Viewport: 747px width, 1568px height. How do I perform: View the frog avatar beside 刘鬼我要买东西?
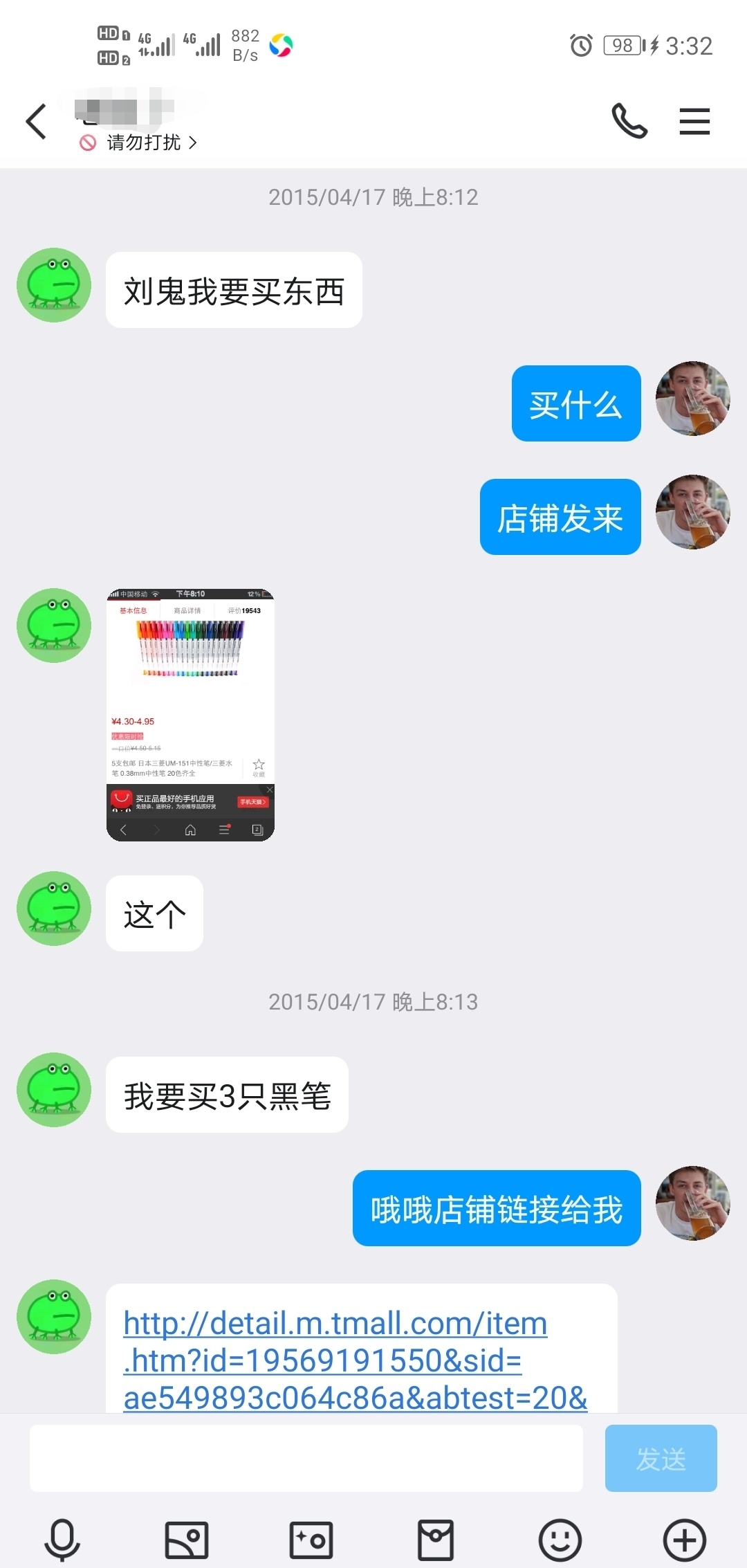click(54, 285)
